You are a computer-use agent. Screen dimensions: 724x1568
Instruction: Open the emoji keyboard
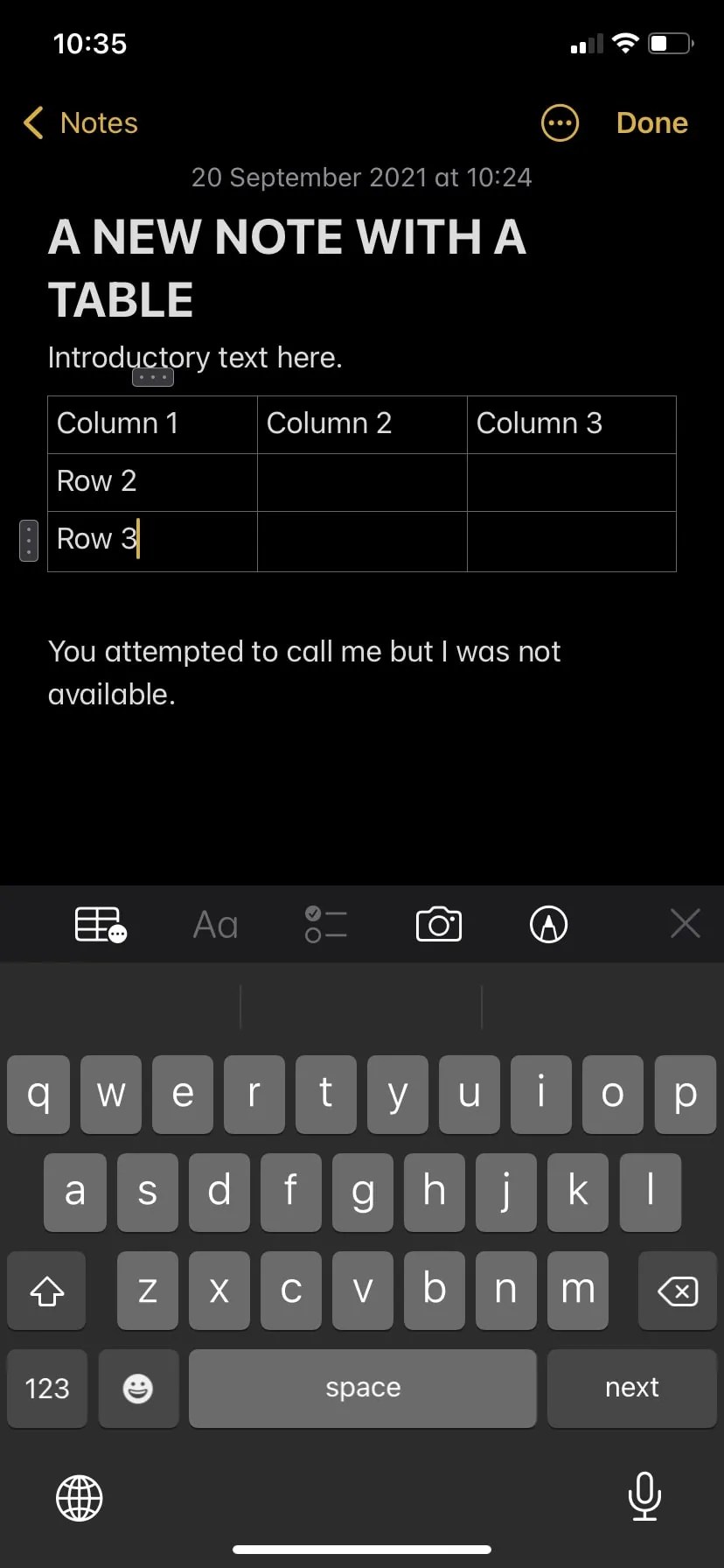[138, 1389]
